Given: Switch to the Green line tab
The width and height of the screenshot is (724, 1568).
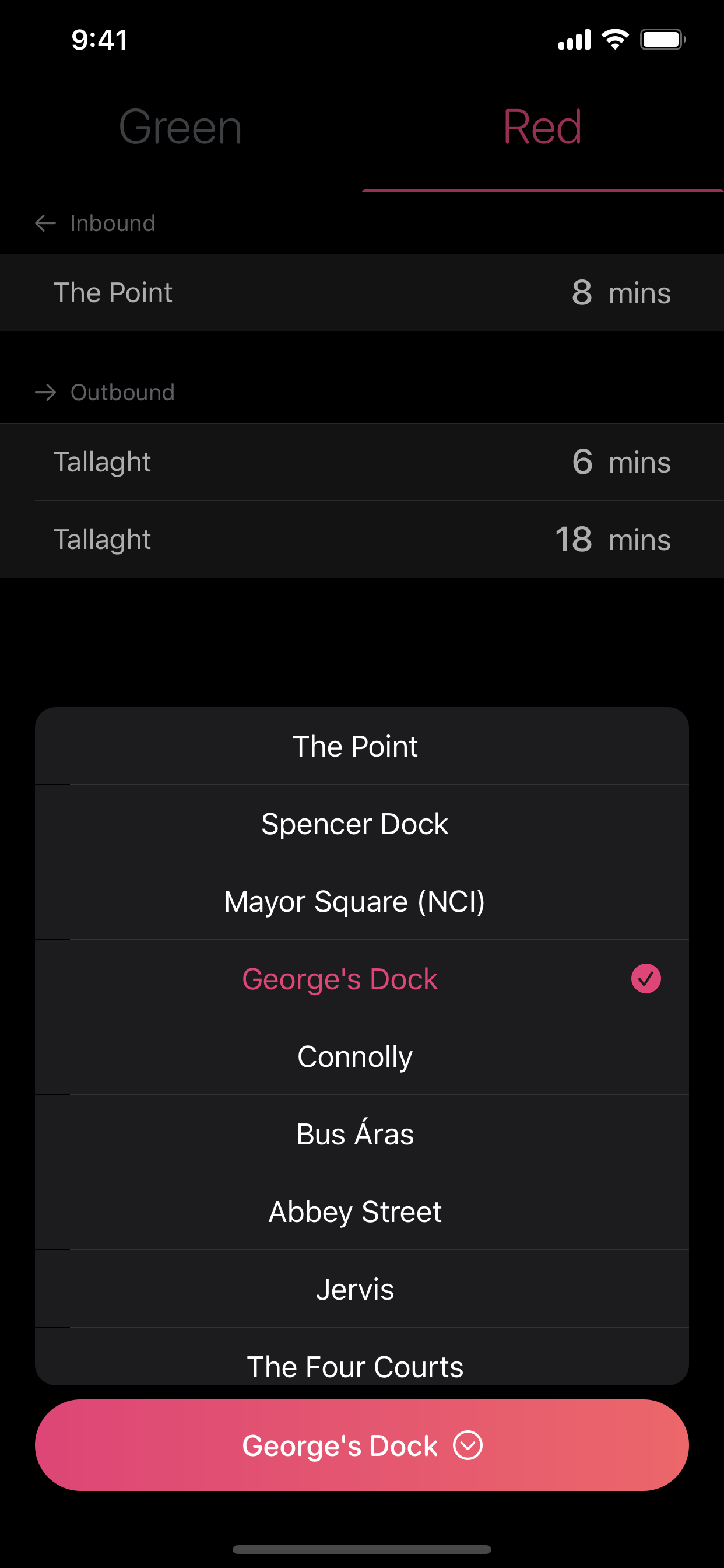Looking at the screenshot, I should coord(181,128).
